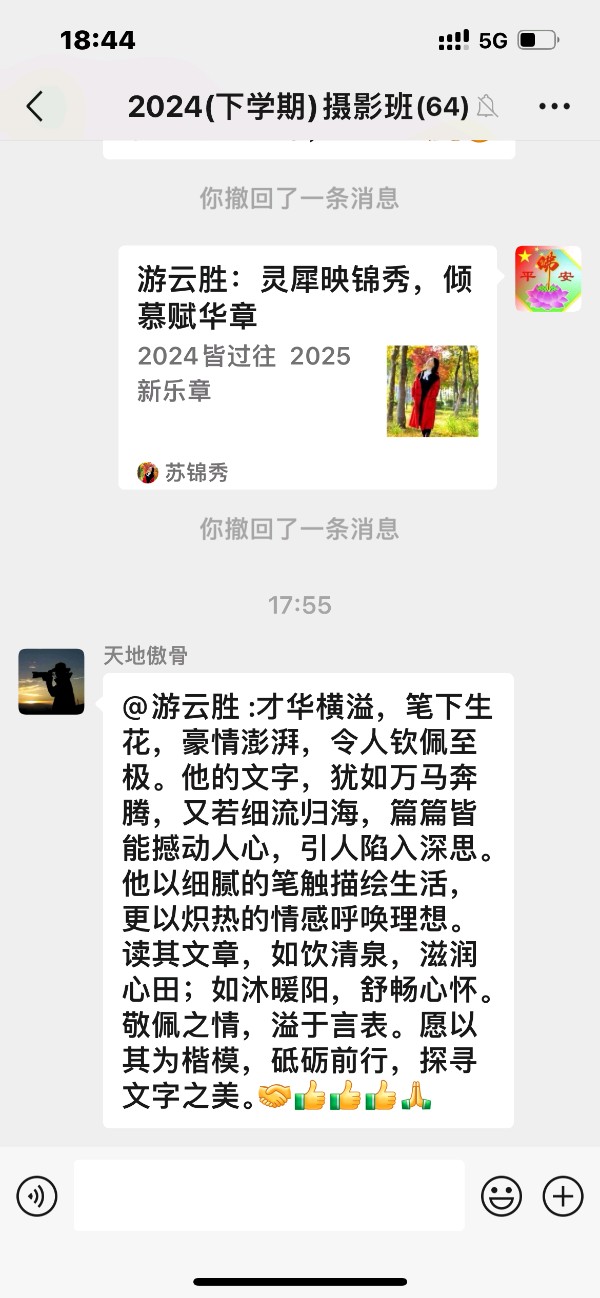Go back to the chat list

click(35, 106)
